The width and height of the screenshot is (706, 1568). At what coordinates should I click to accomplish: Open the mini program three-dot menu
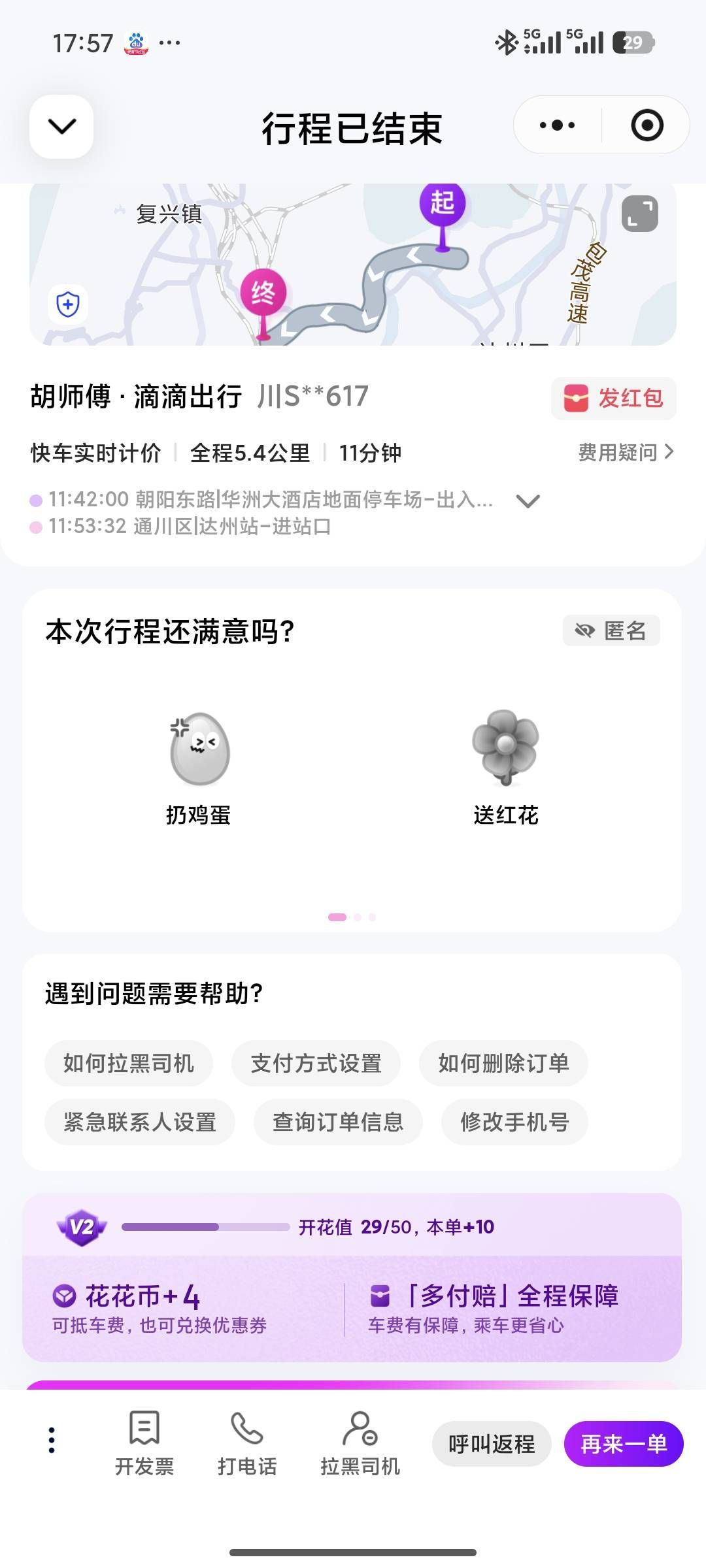tap(558, 125)
